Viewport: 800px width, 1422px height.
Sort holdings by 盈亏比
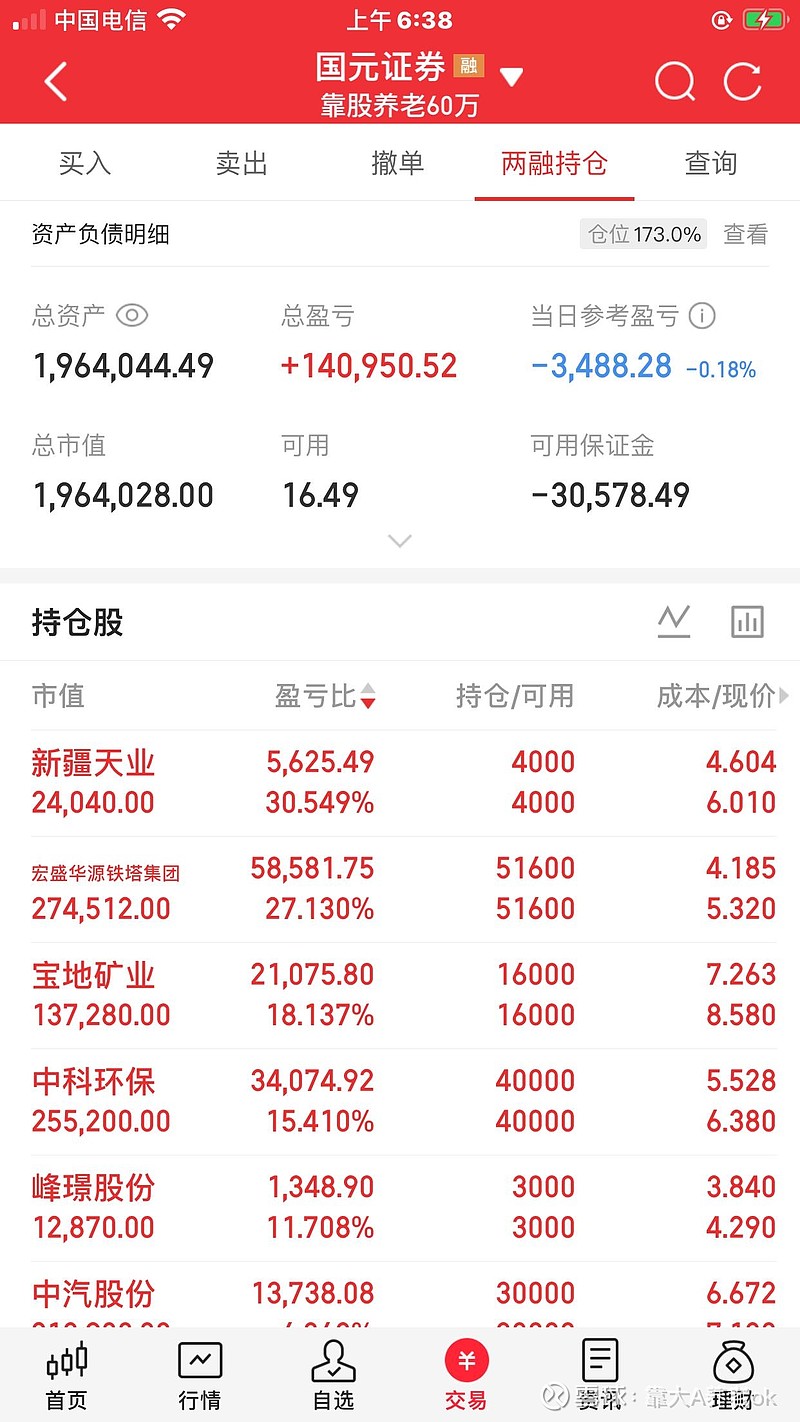click(325, 696)
